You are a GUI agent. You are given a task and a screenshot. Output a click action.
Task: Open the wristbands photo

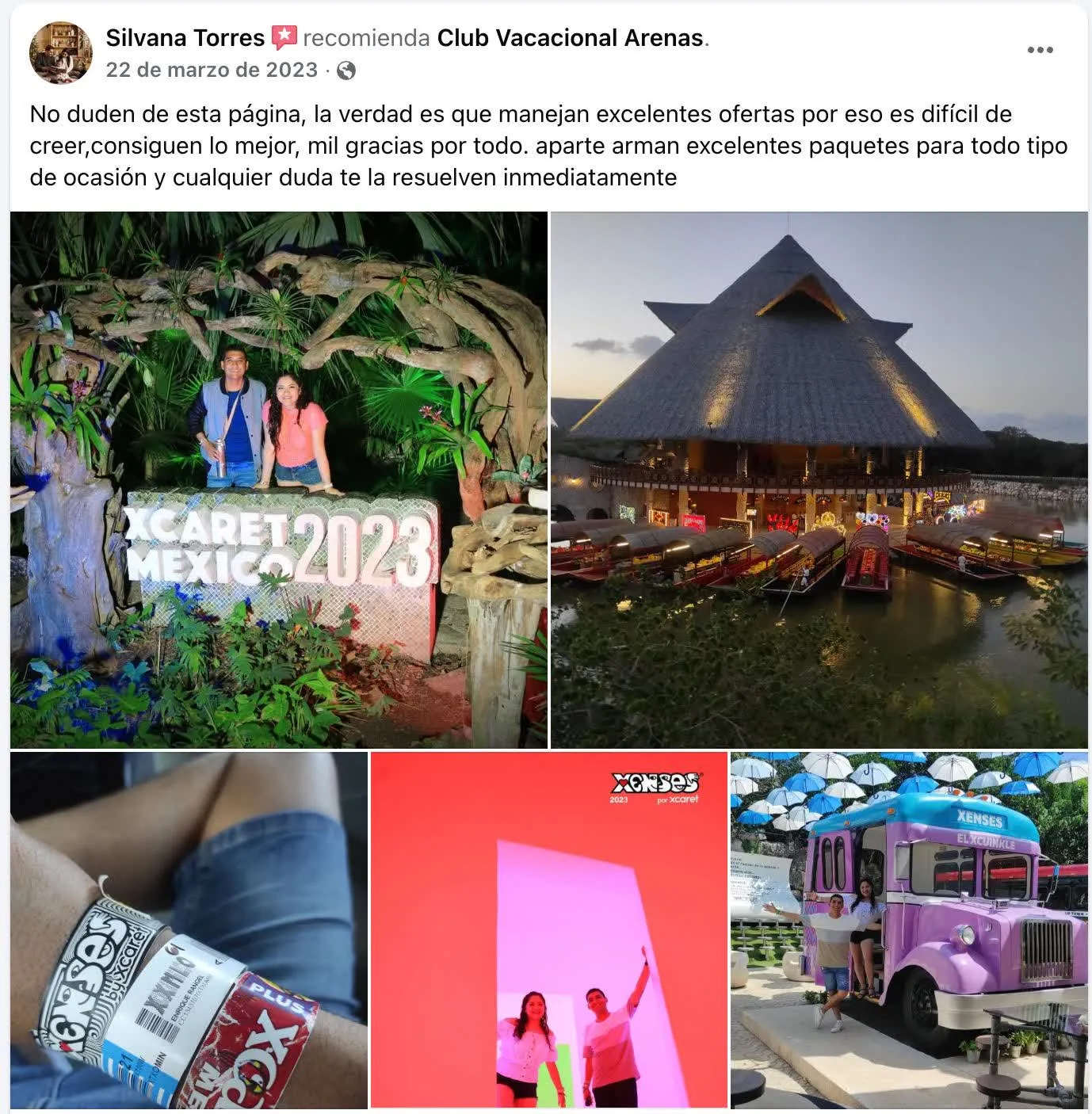(x=189, y=929)
